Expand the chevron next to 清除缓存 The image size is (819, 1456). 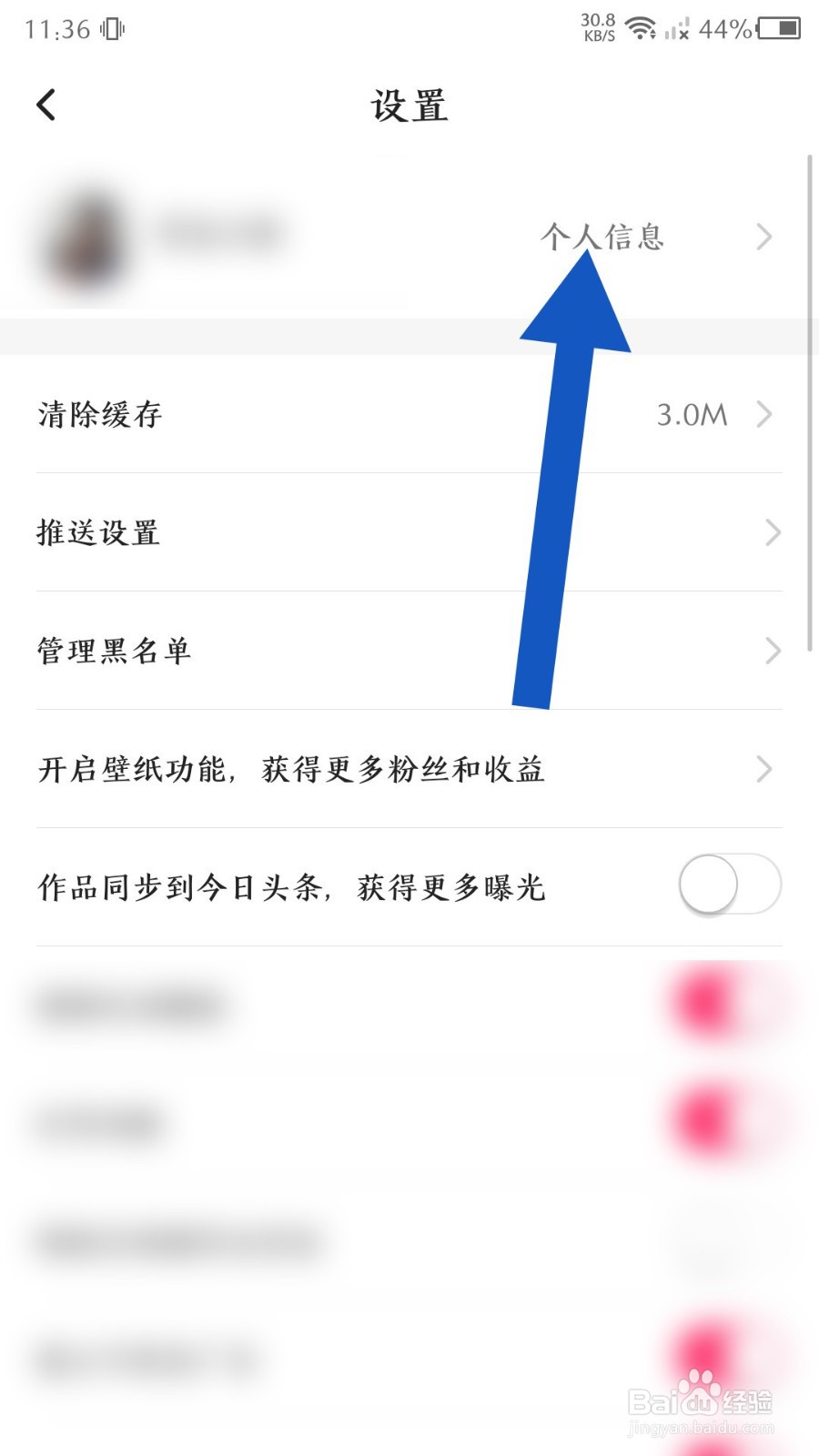(x=764, y=415)
